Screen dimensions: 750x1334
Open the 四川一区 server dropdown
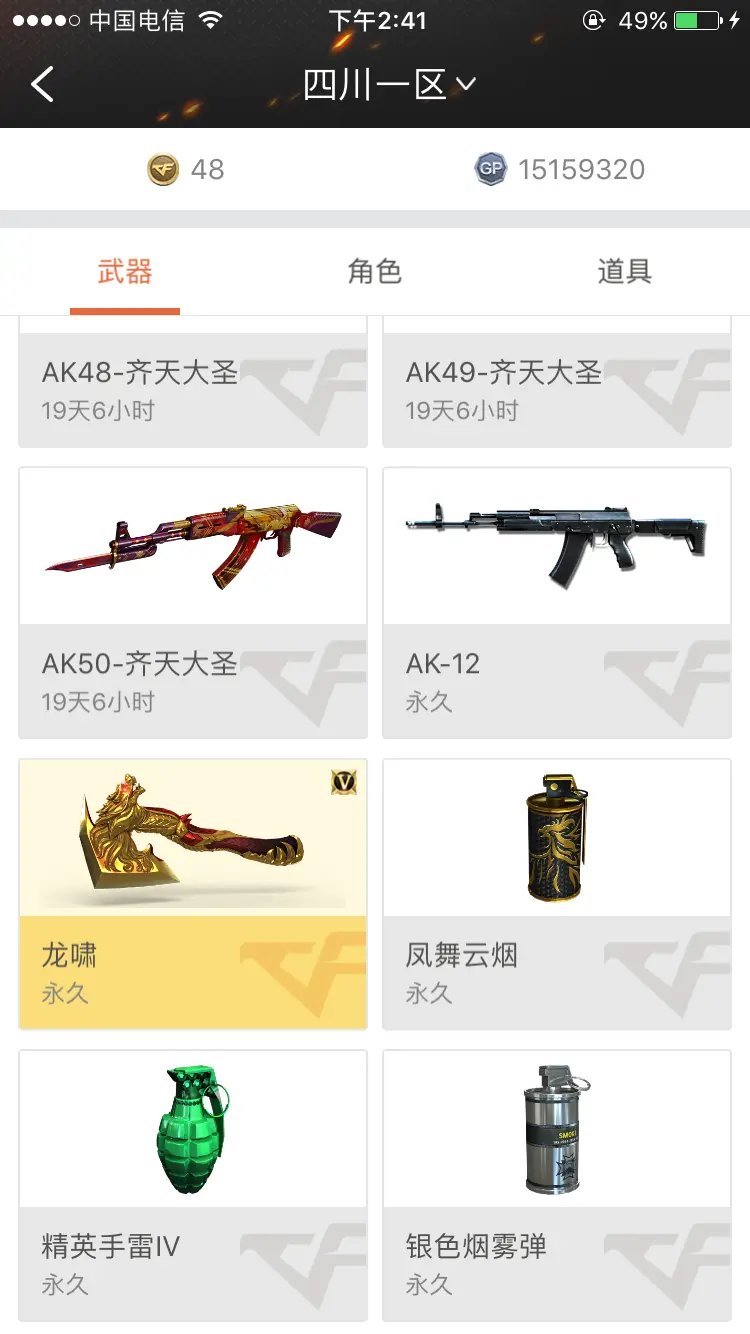(x=388, y=85)
